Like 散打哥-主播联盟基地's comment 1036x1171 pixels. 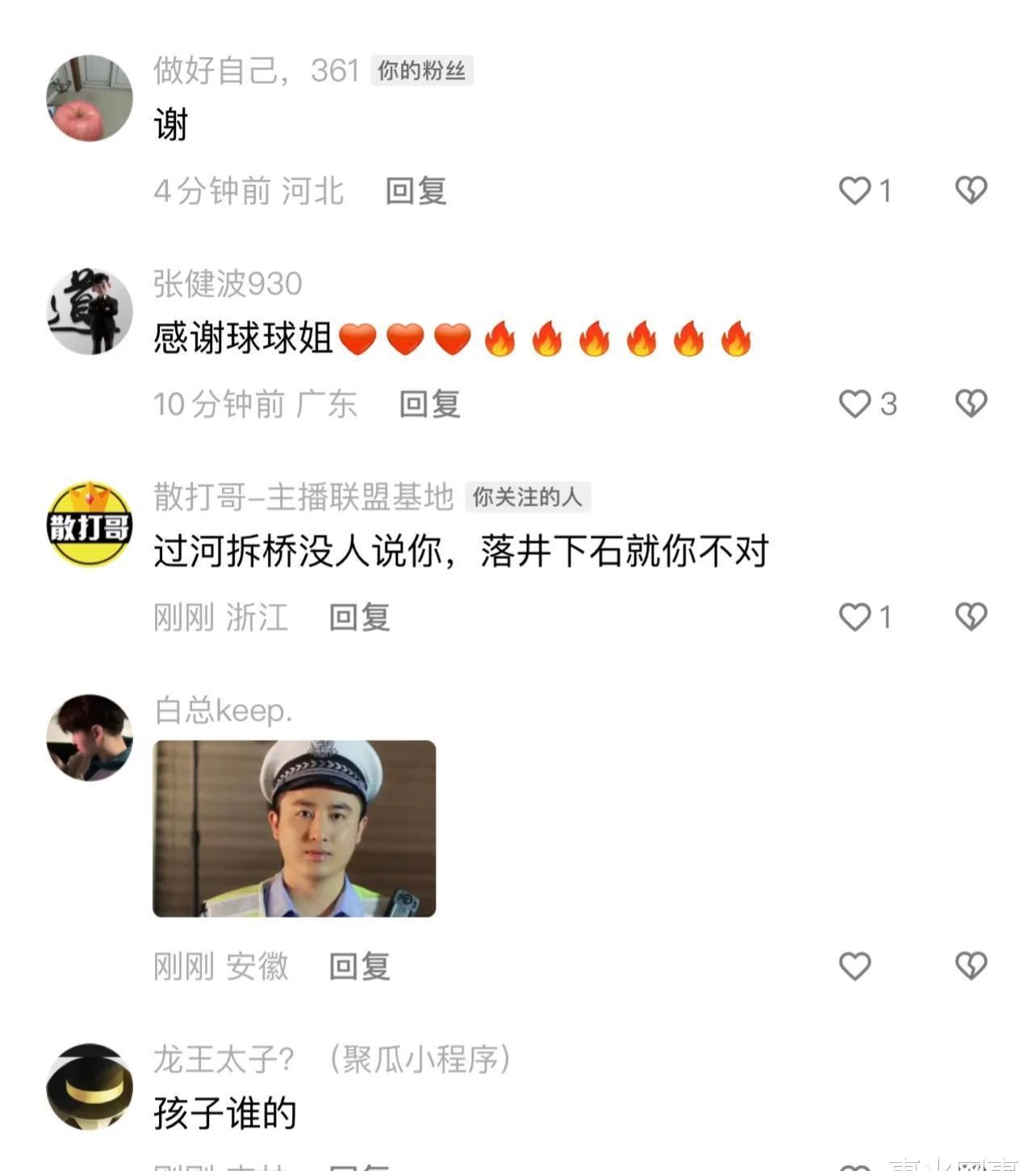855,617
